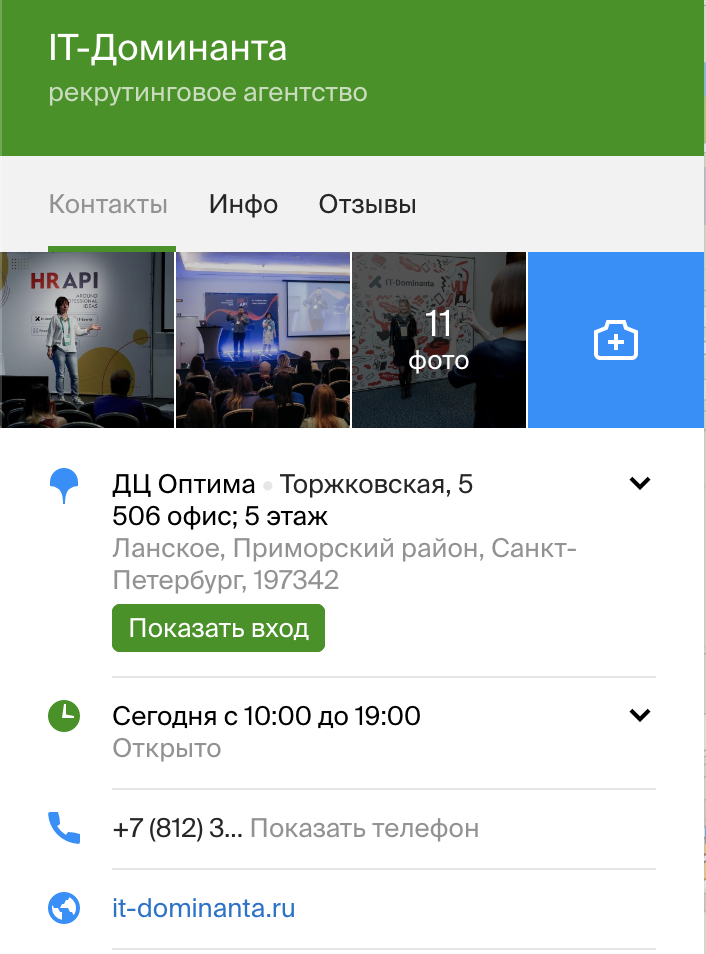This screenshot has height=954, width=706.
Task: Add a new photo with camera button
Action: (616, 341)
